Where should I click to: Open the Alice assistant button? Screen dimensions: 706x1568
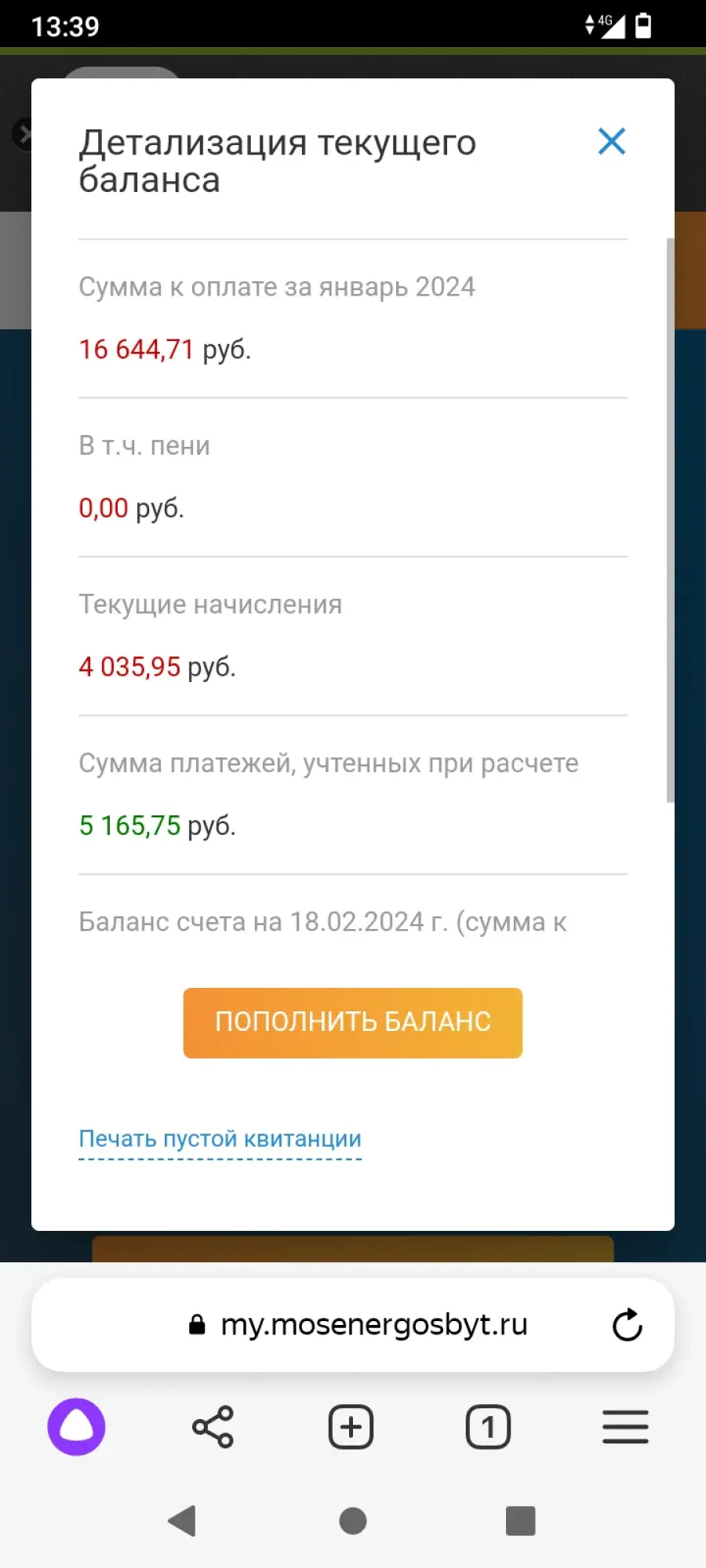76,1427
